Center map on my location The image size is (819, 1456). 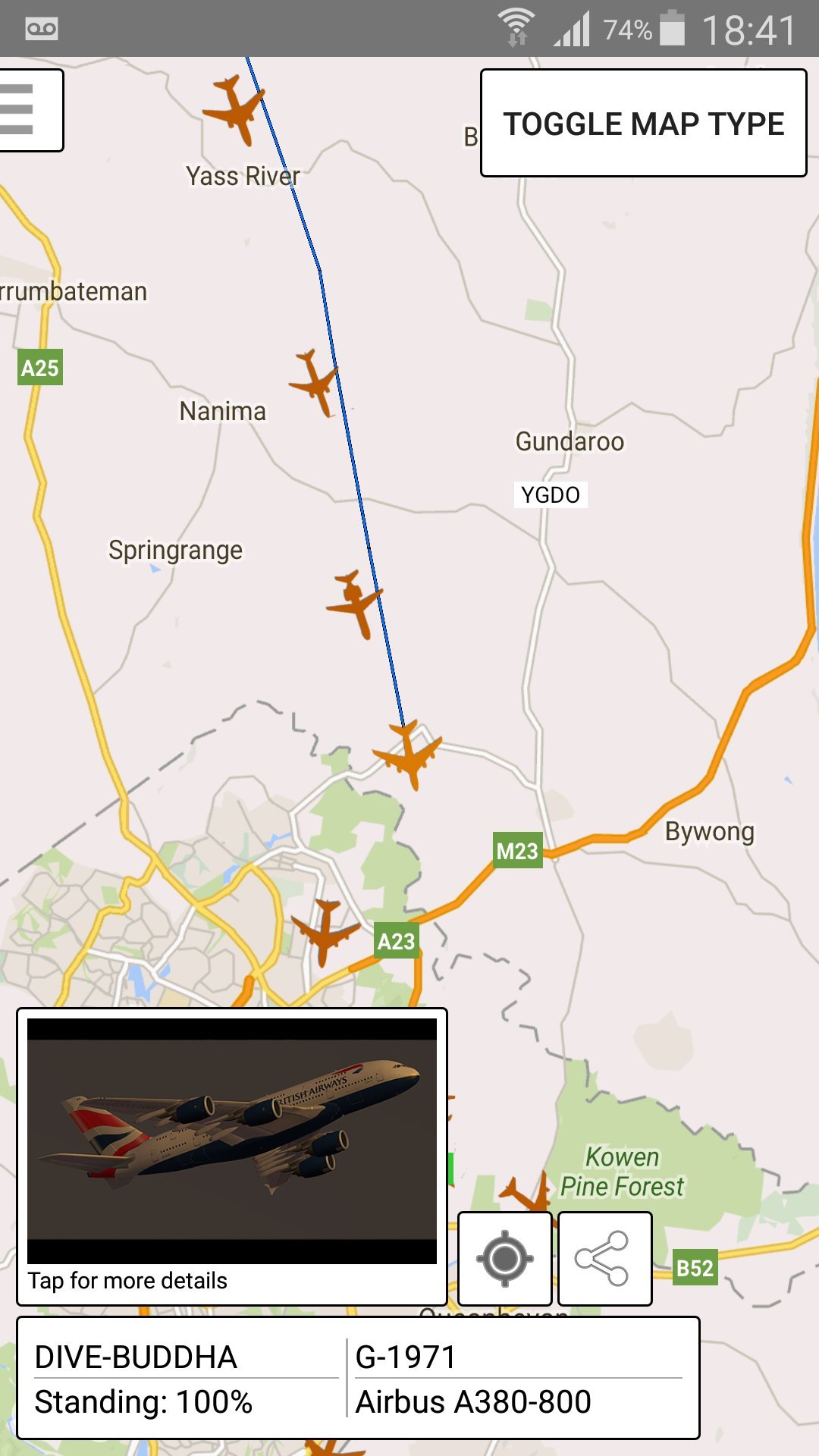505,1259
